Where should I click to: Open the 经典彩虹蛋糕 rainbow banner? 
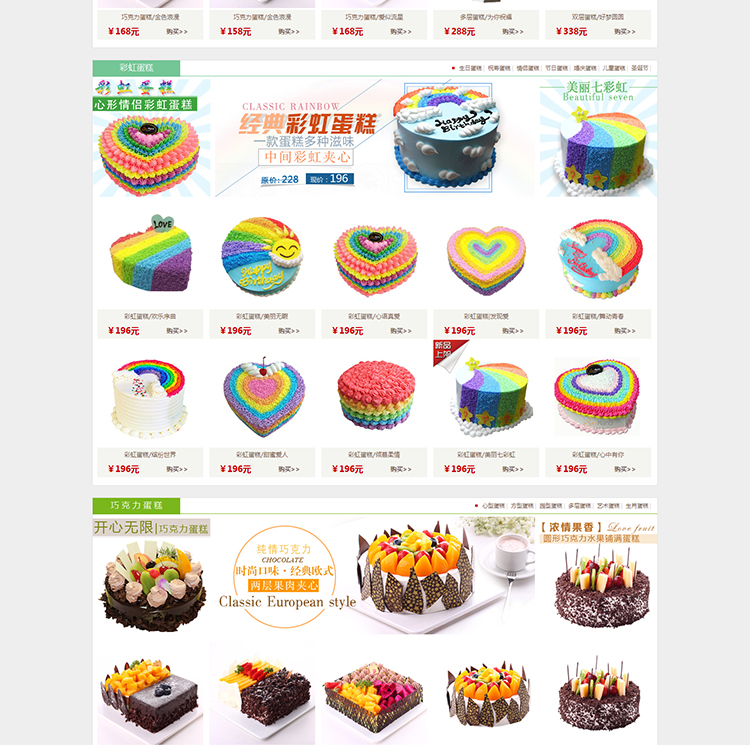375,138
